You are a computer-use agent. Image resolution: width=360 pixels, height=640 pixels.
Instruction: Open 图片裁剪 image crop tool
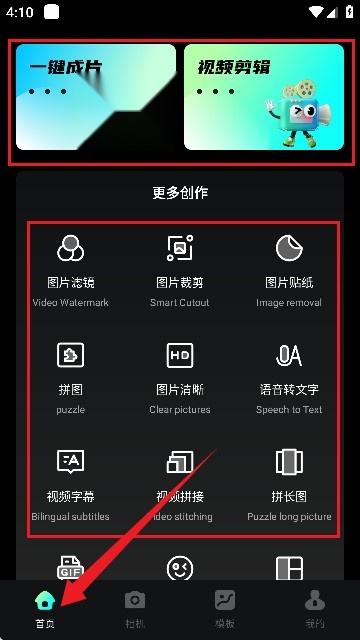click(180, 271)
